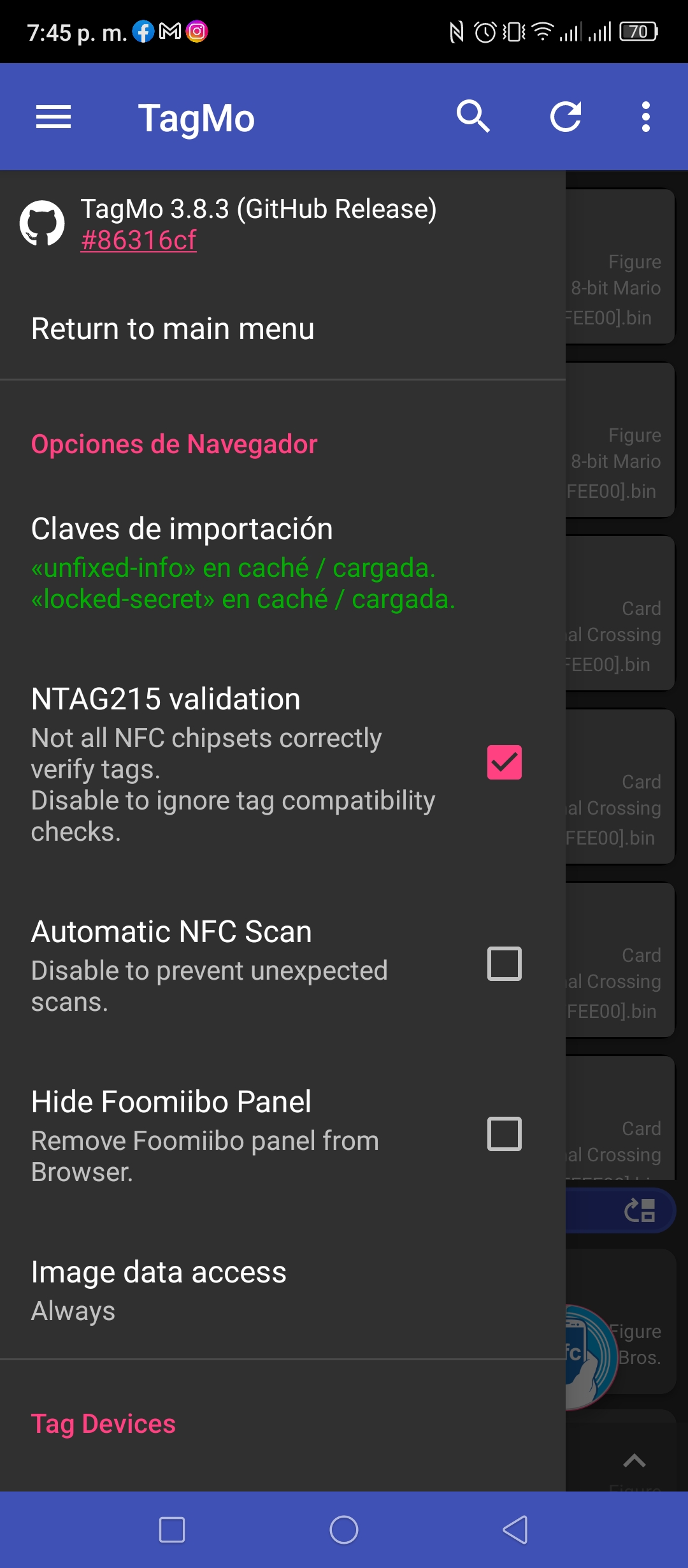Uncheck the NTAG215 validation checkbox
The height and width of the screenshot is (1568, 688).
(505, 762)
